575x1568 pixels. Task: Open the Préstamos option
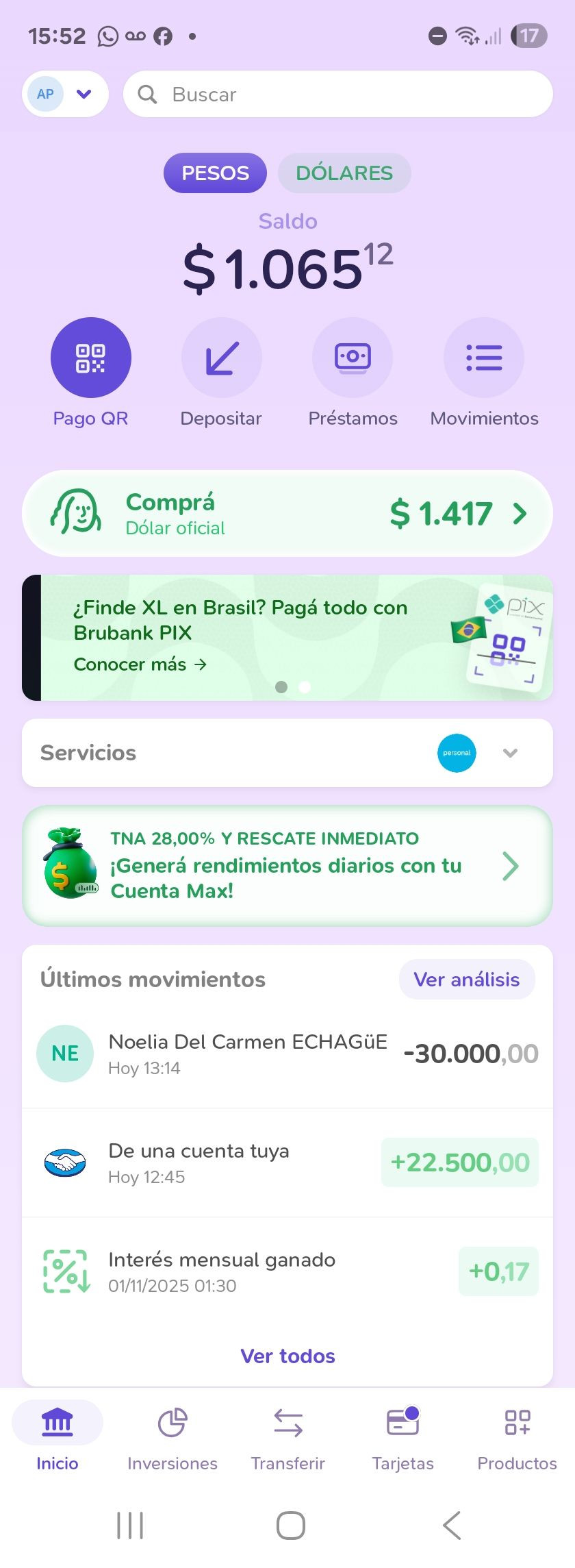[353, 358]
